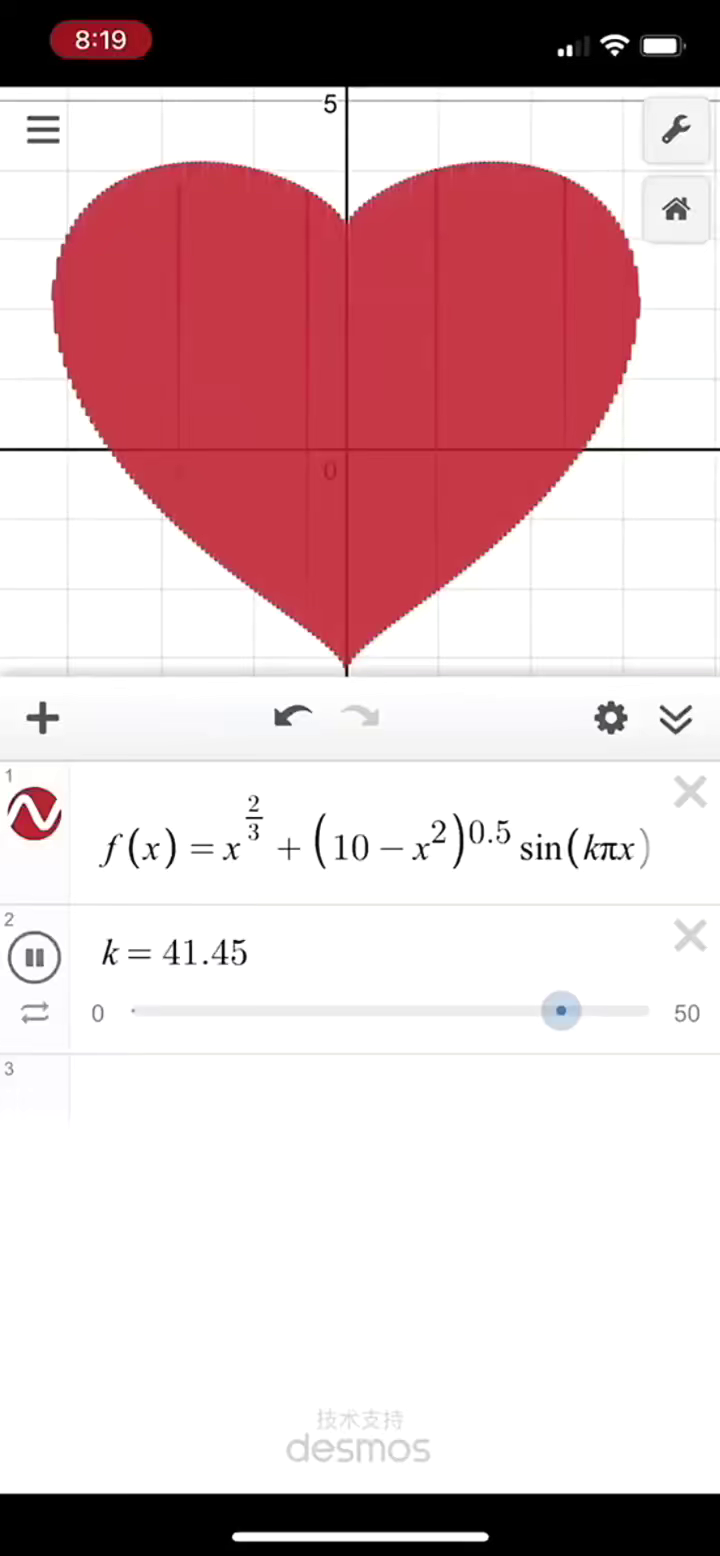Open expression list settings gear

pos(610,718)
